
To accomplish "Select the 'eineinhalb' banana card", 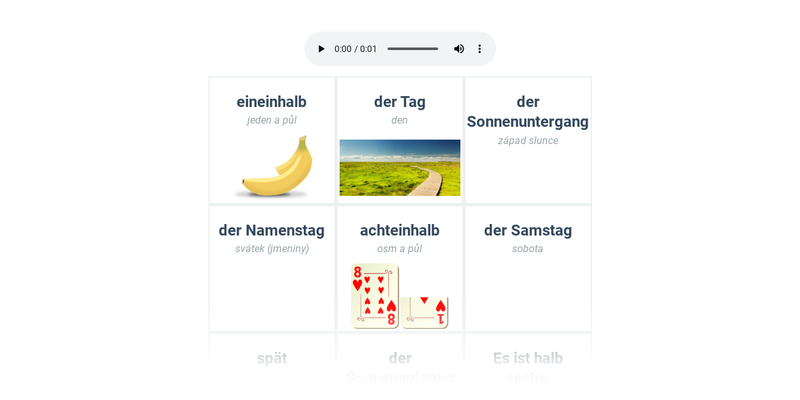I will 272,140.
